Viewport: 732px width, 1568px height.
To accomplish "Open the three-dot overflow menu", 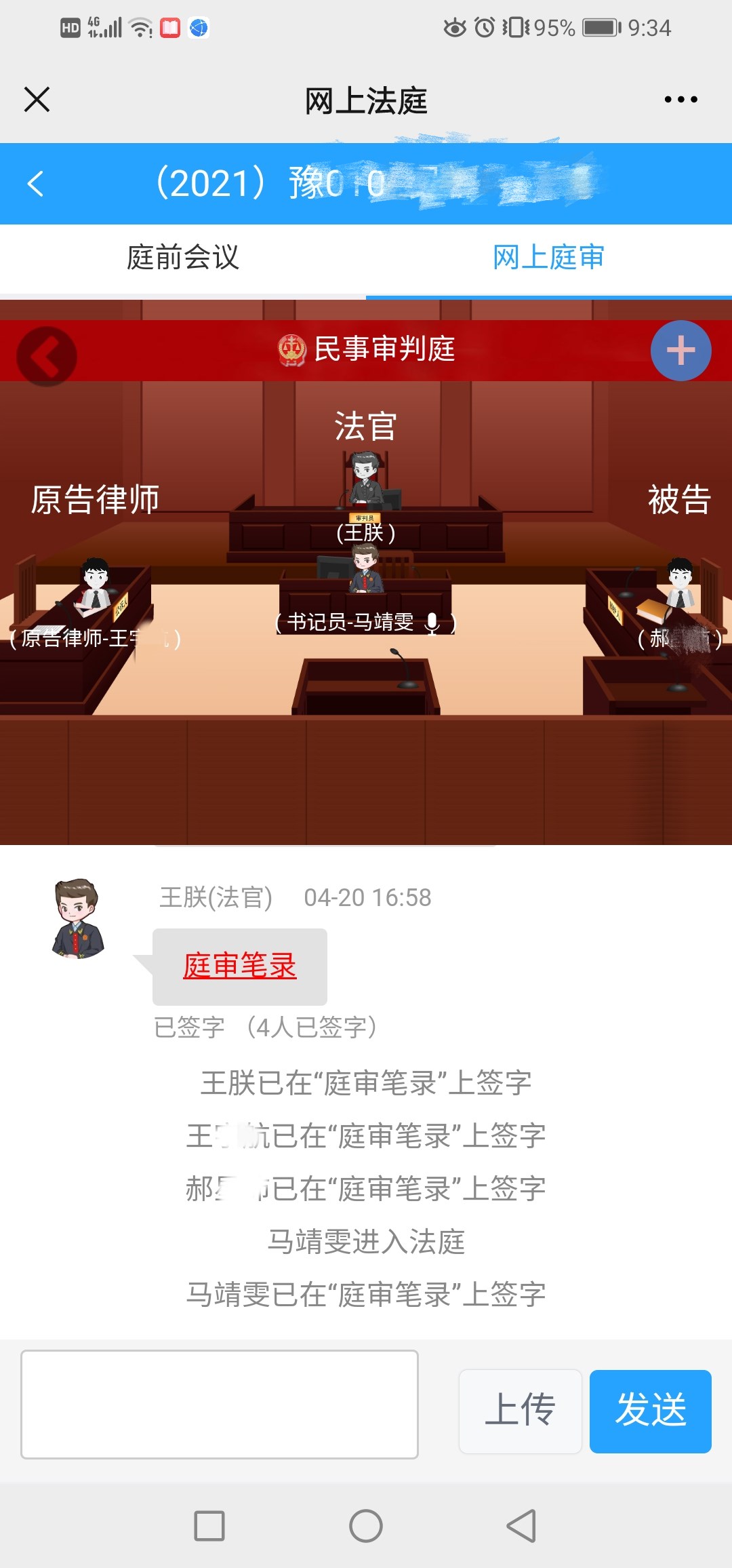I will tap(680, 100).
